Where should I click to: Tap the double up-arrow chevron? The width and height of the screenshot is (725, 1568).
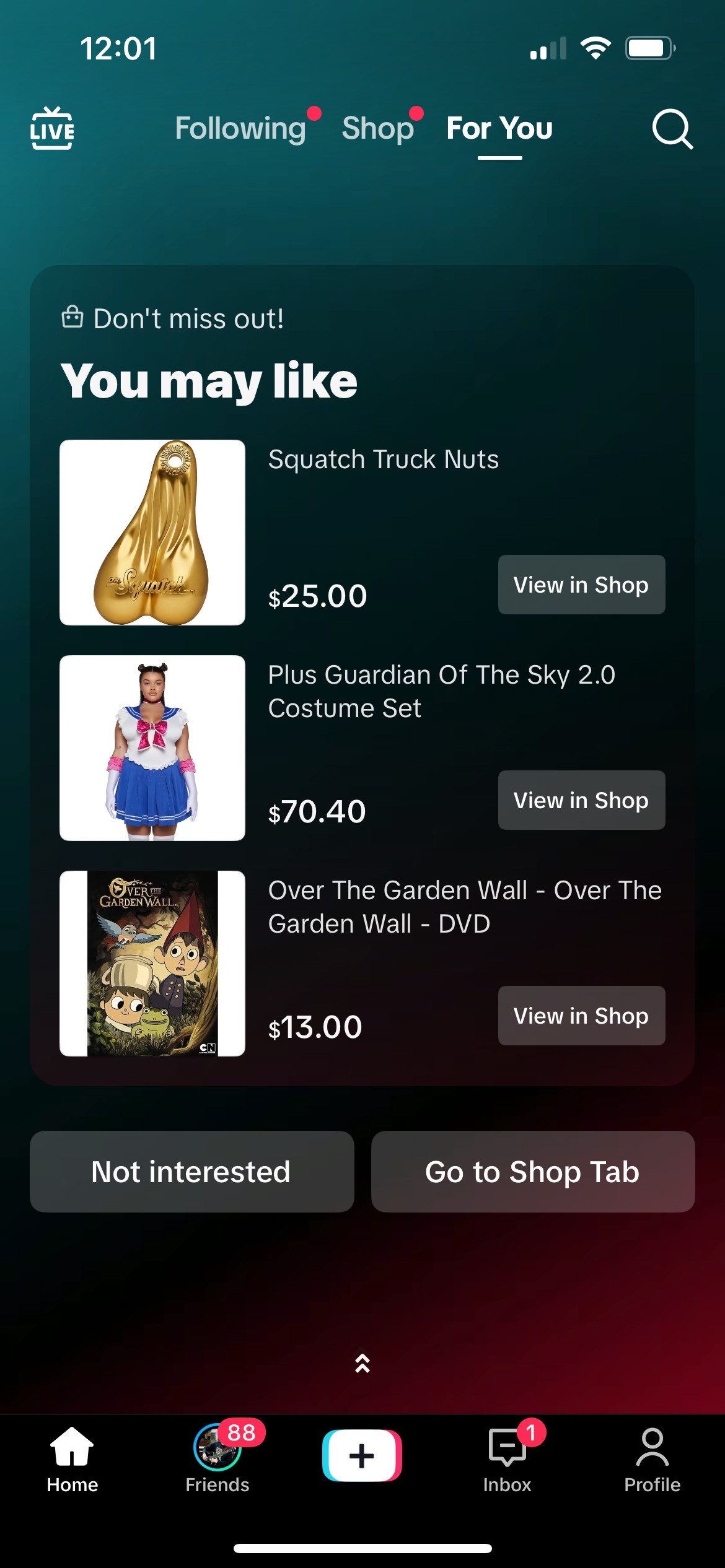(x=362, y=1363)
